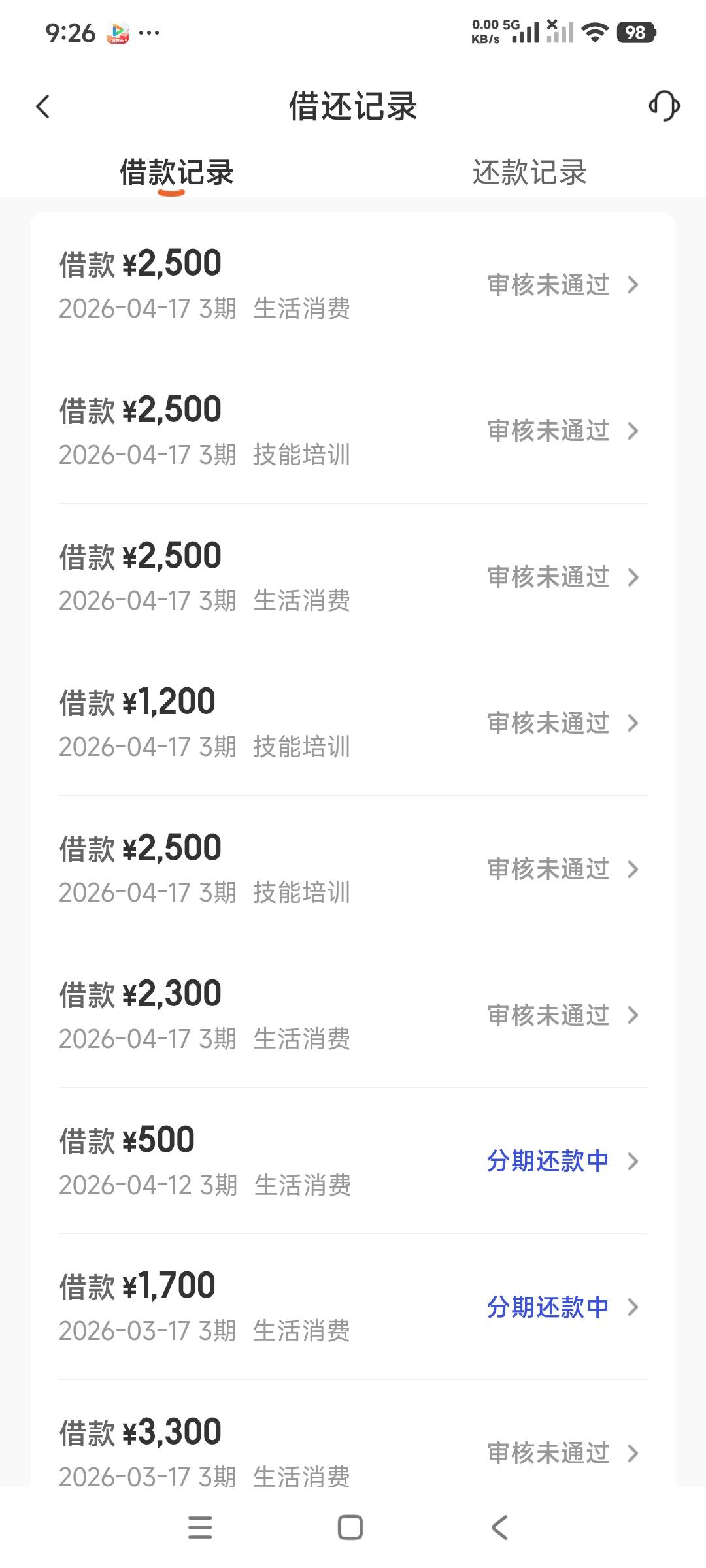Image resolution: width=706 pixels, height=1568 pixels.
Task: Open the ¥500 分期还款中 loan
Action: pyautogui.click(x=353, y=1161)
